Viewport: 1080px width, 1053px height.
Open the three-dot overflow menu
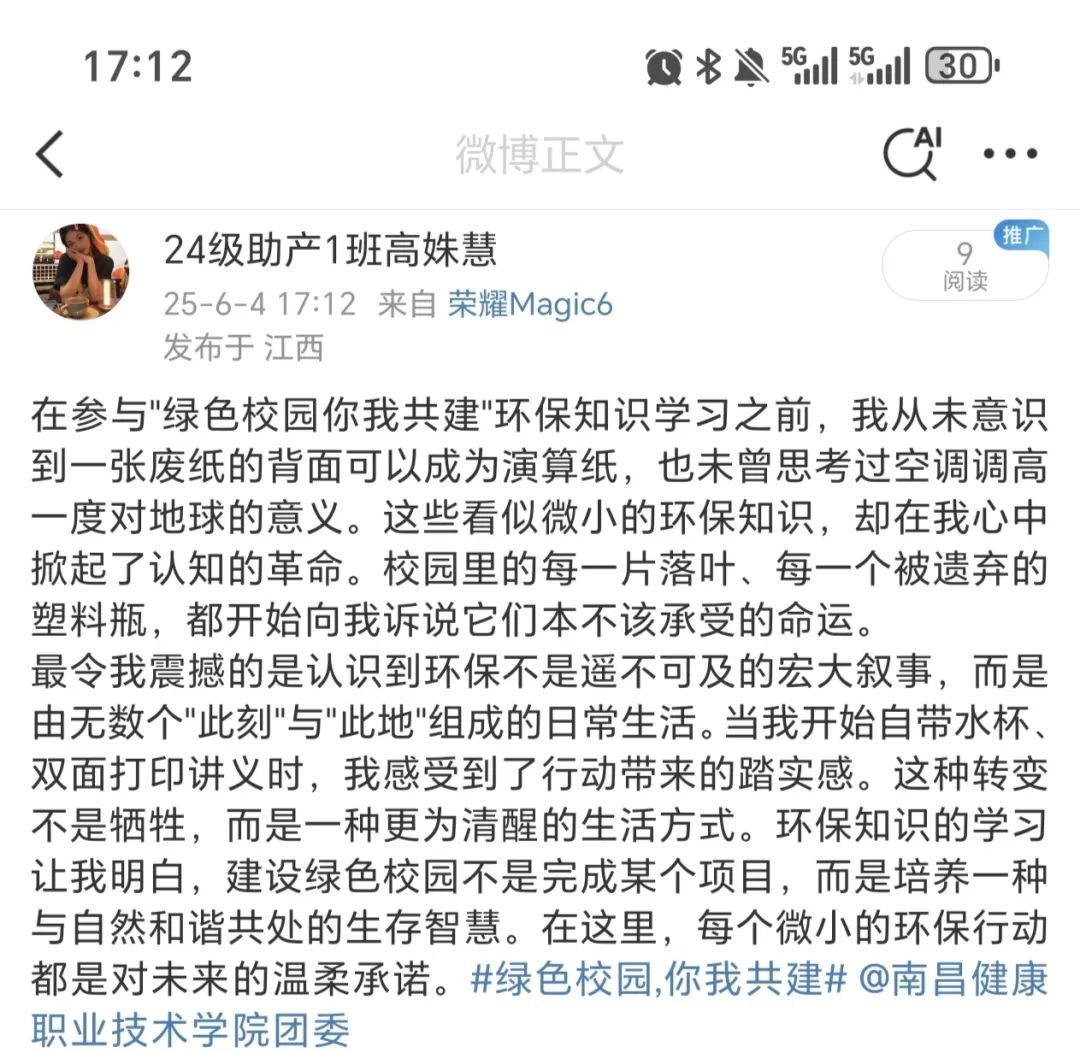coord(1010,154)
